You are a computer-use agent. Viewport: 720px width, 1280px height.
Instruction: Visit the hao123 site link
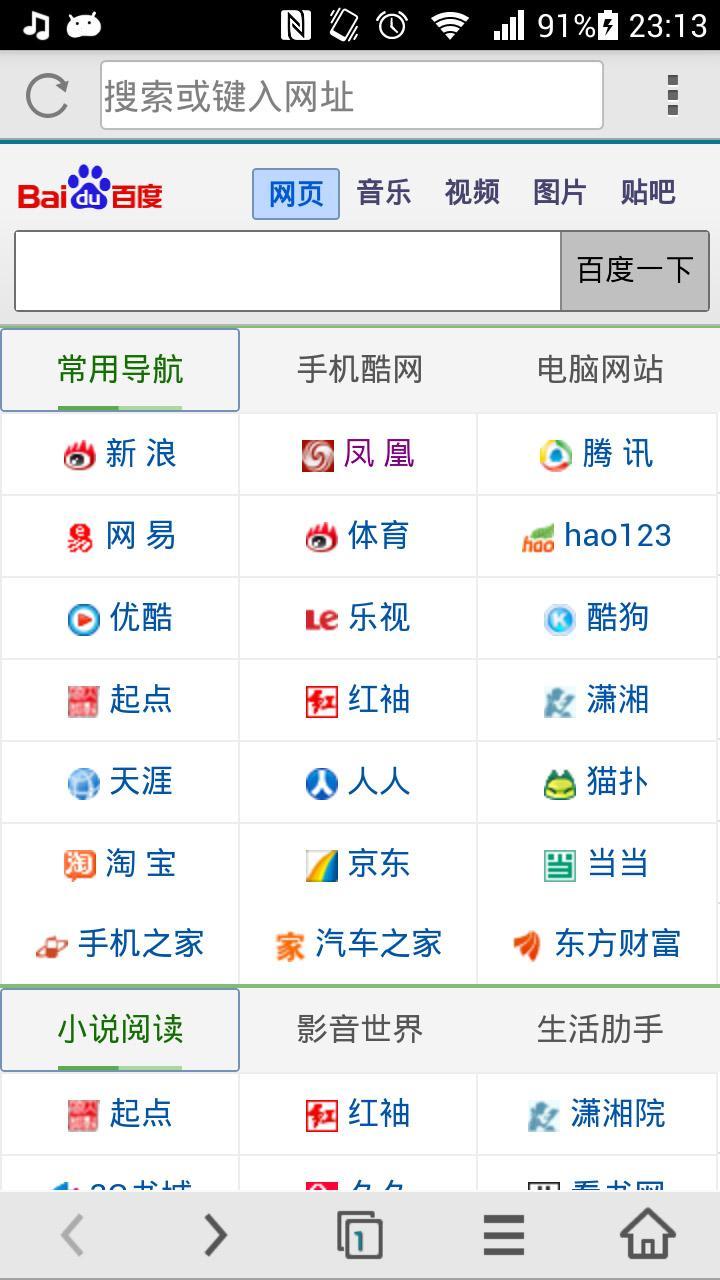pos(597,536)
